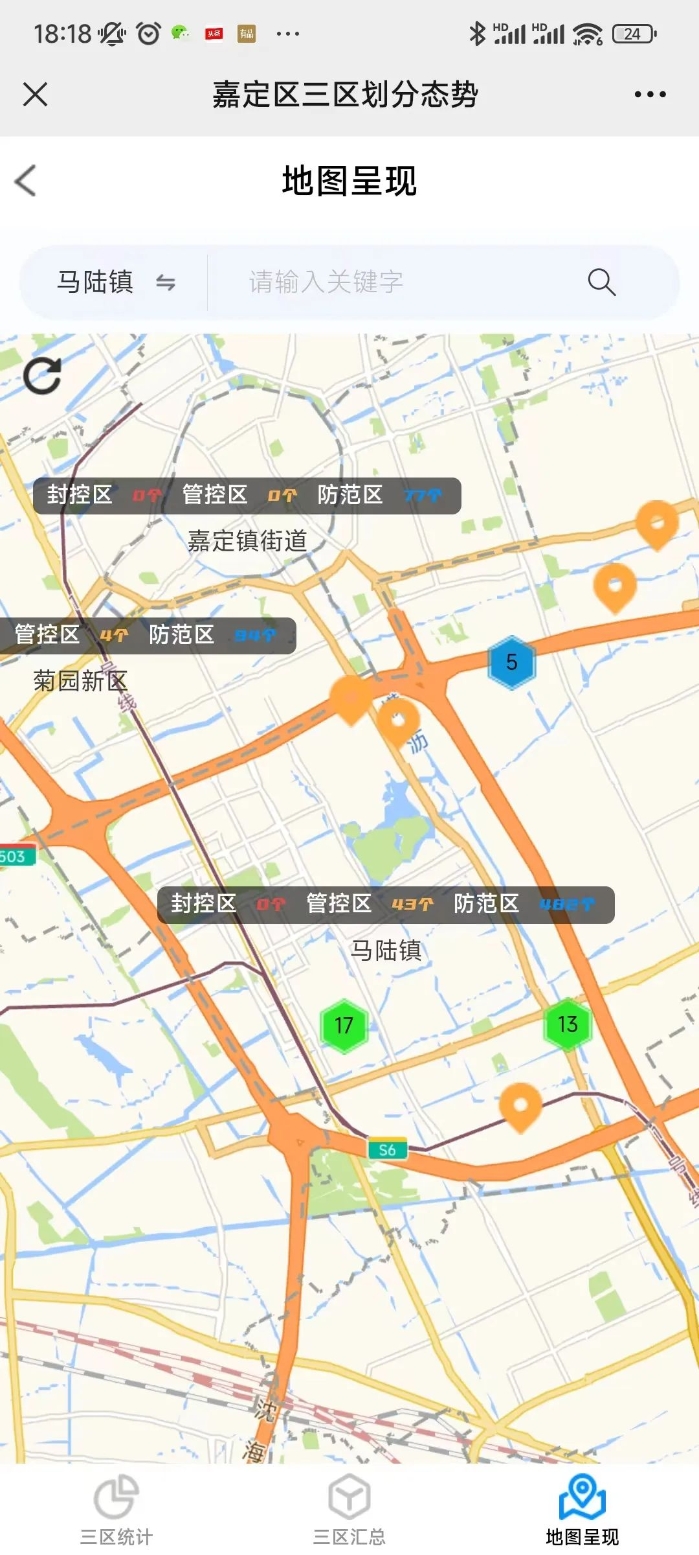Open 马陆镇 zone summary label
Viewport: 699px width, 1555px height.
pyautogui.click(x=386, y=904)
